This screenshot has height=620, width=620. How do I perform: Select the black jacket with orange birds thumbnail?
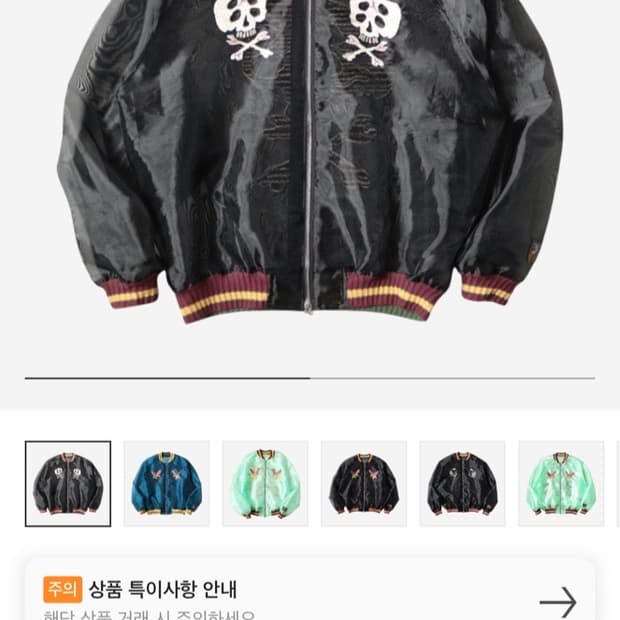[364, 484]
